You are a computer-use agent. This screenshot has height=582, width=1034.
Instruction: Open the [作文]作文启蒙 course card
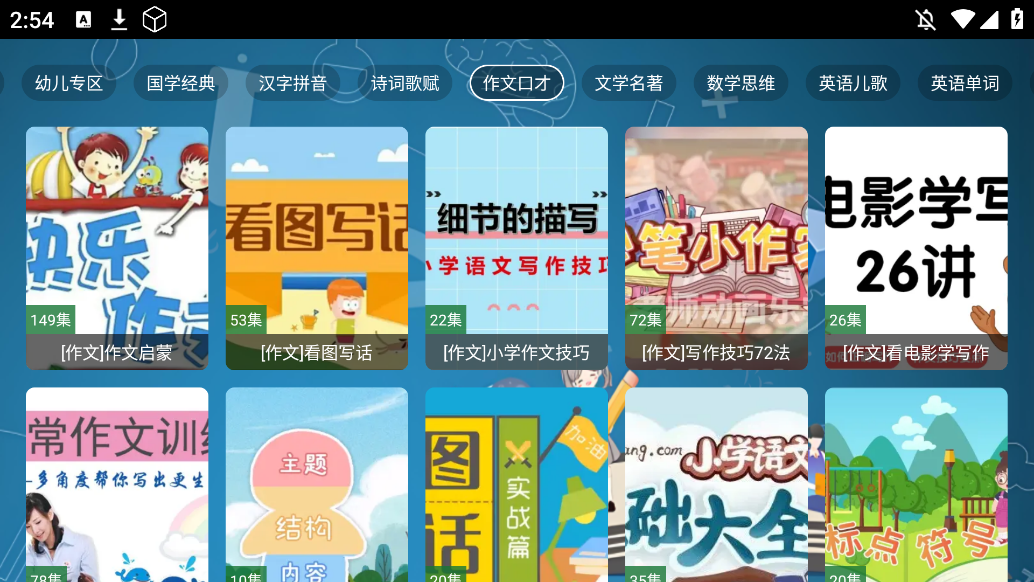tap(117, 247)
